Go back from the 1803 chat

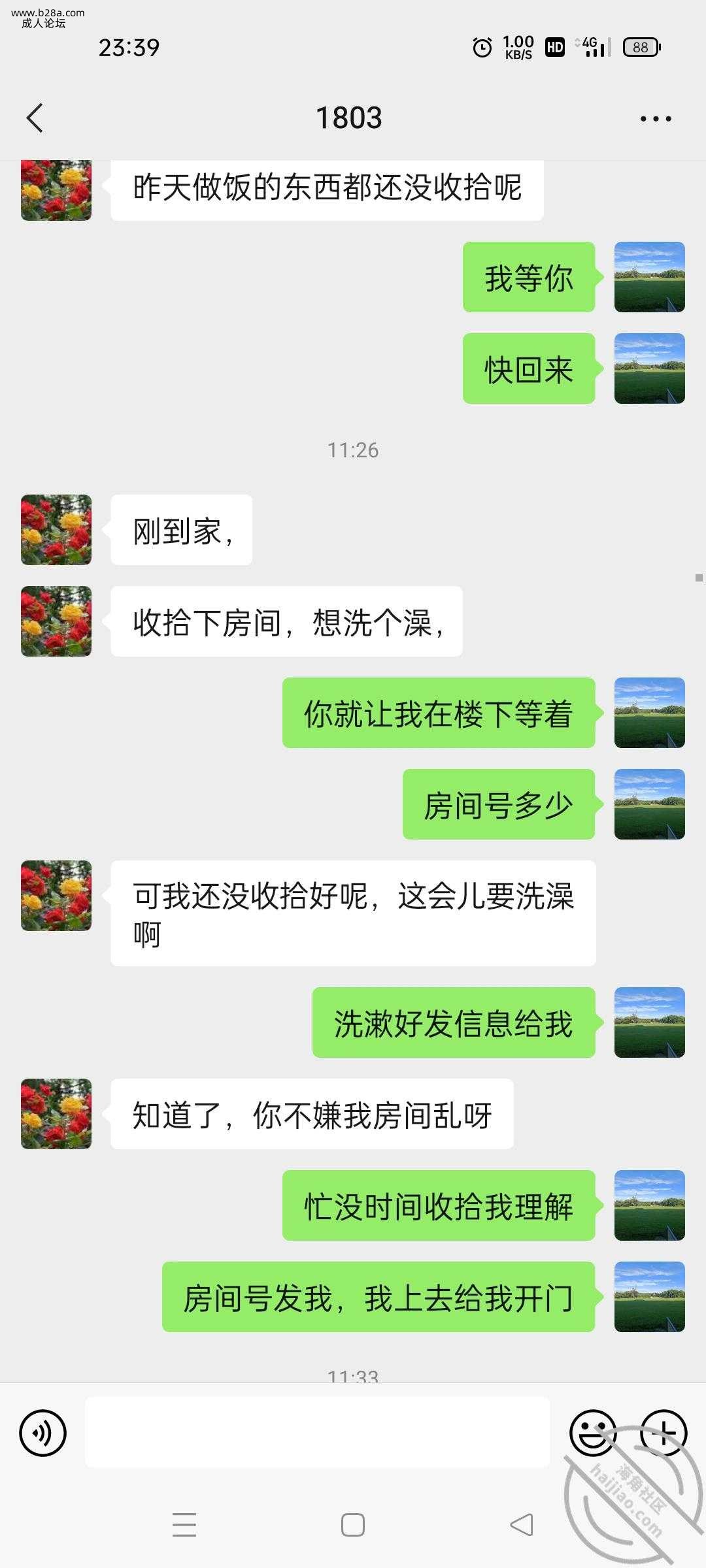[35, 118]
